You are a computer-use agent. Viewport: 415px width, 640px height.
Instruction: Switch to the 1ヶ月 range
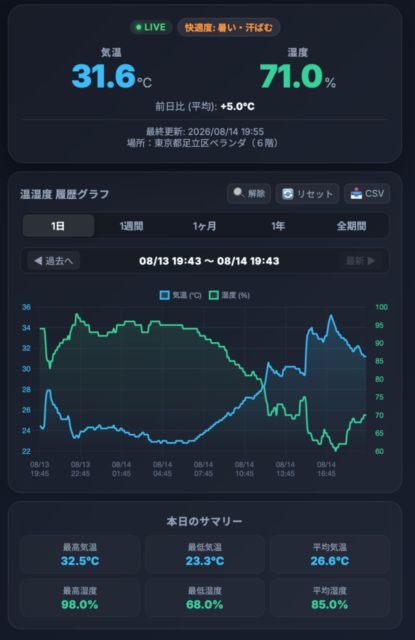coord(205,226)
